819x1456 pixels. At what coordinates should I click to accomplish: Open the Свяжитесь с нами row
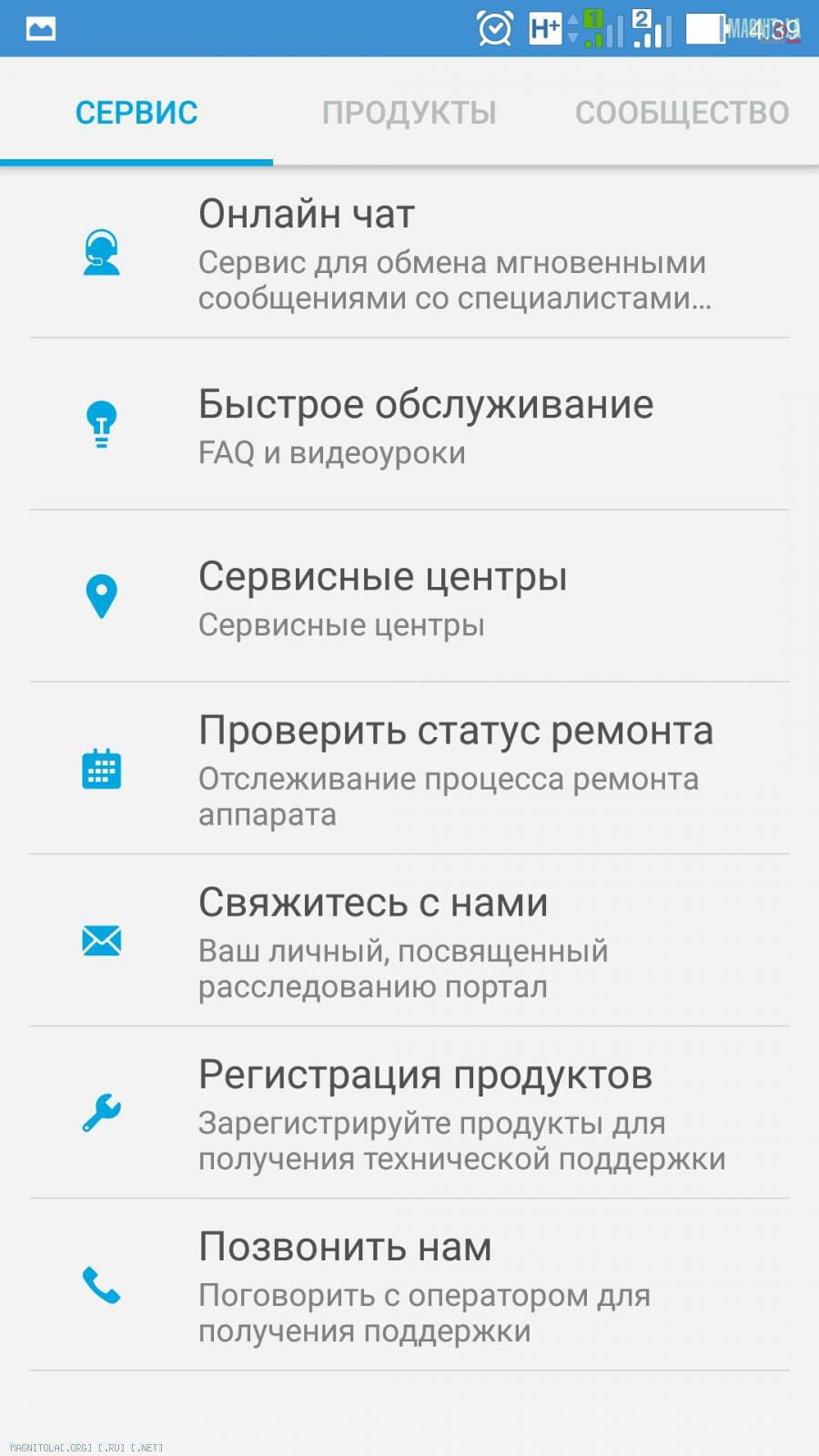[409, 940]
